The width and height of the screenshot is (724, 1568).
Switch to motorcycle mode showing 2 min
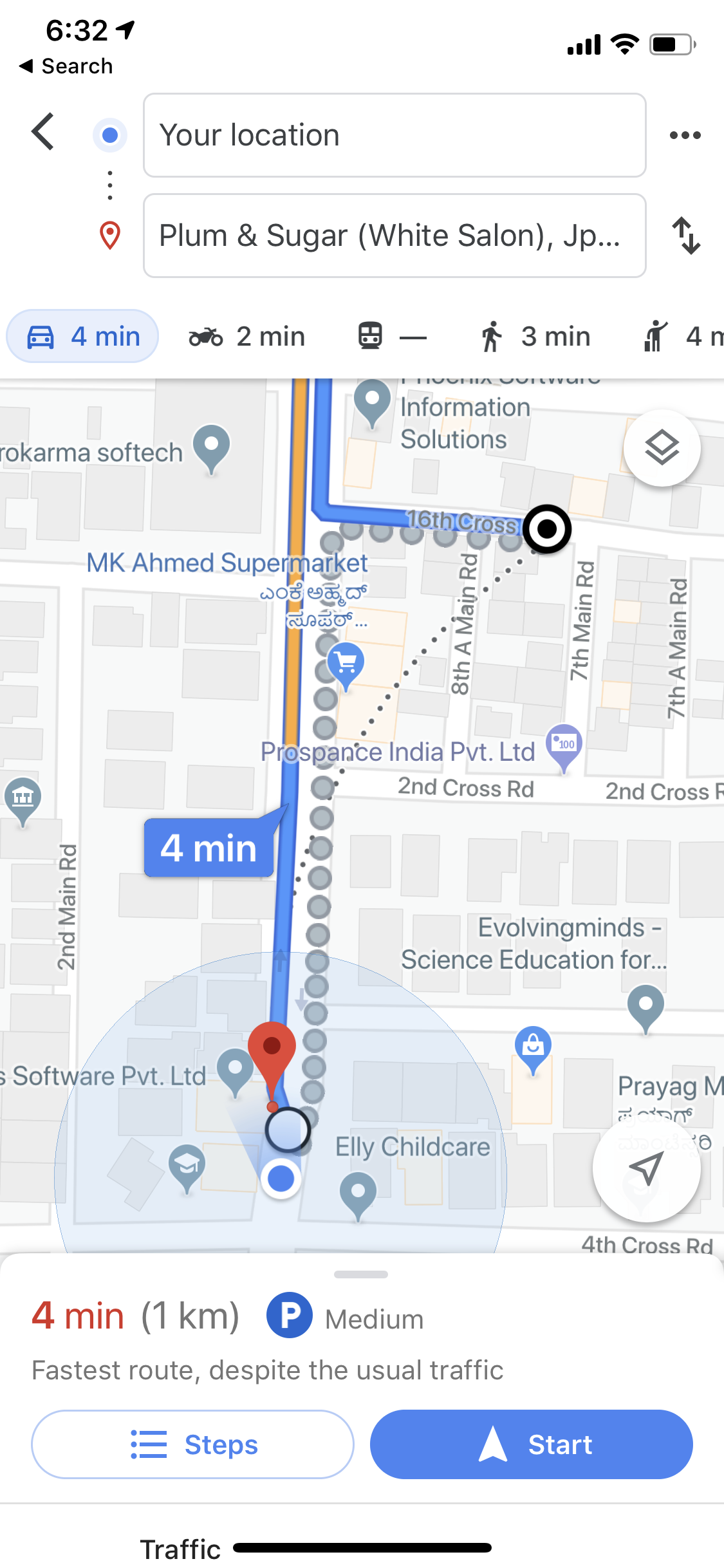[x=247, y=337]
